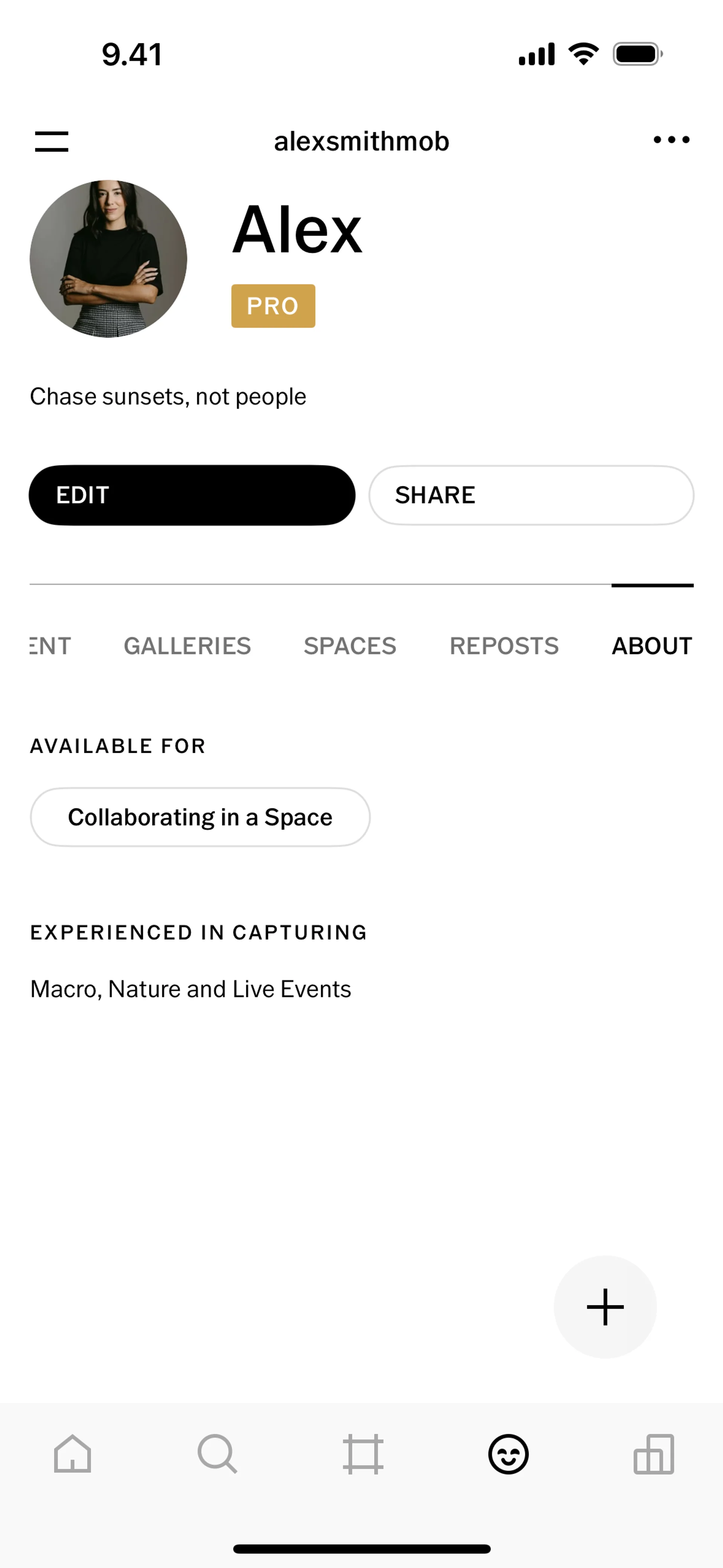The image size is (723, 1568).
Task: Switch to the Galleries tab
Action: [187, 646]
